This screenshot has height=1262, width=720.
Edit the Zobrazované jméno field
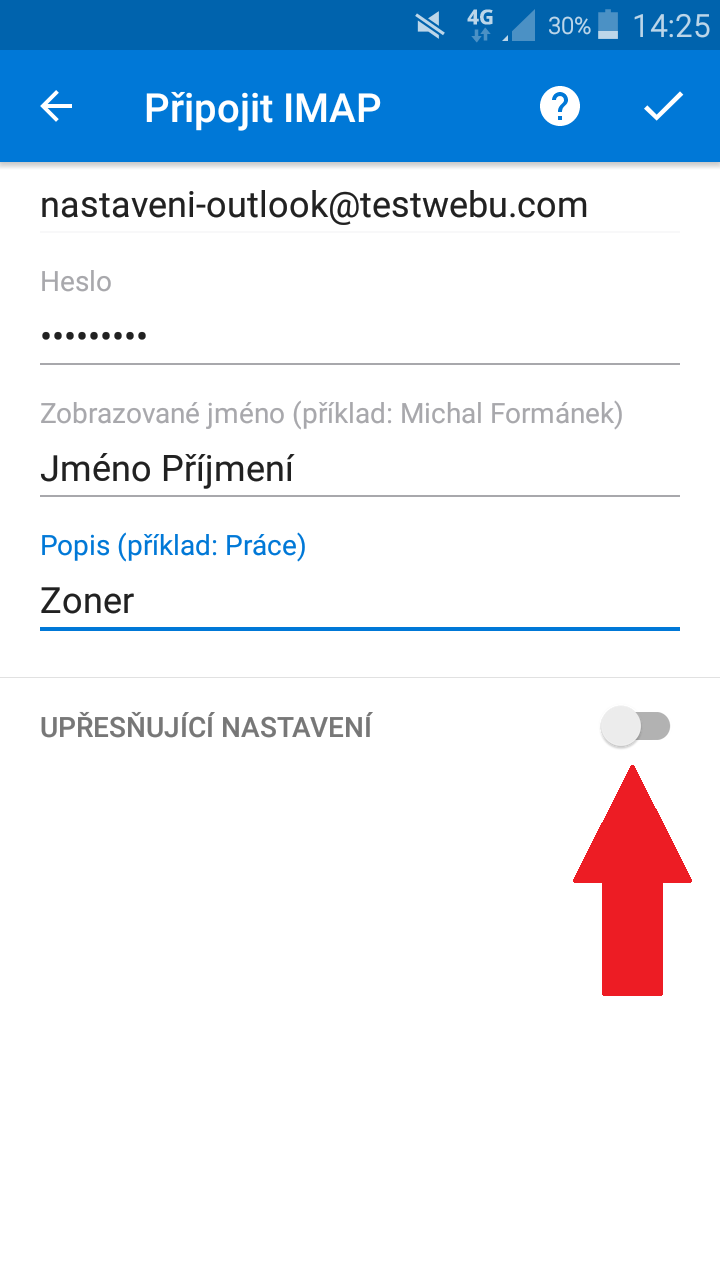(360, 469)
